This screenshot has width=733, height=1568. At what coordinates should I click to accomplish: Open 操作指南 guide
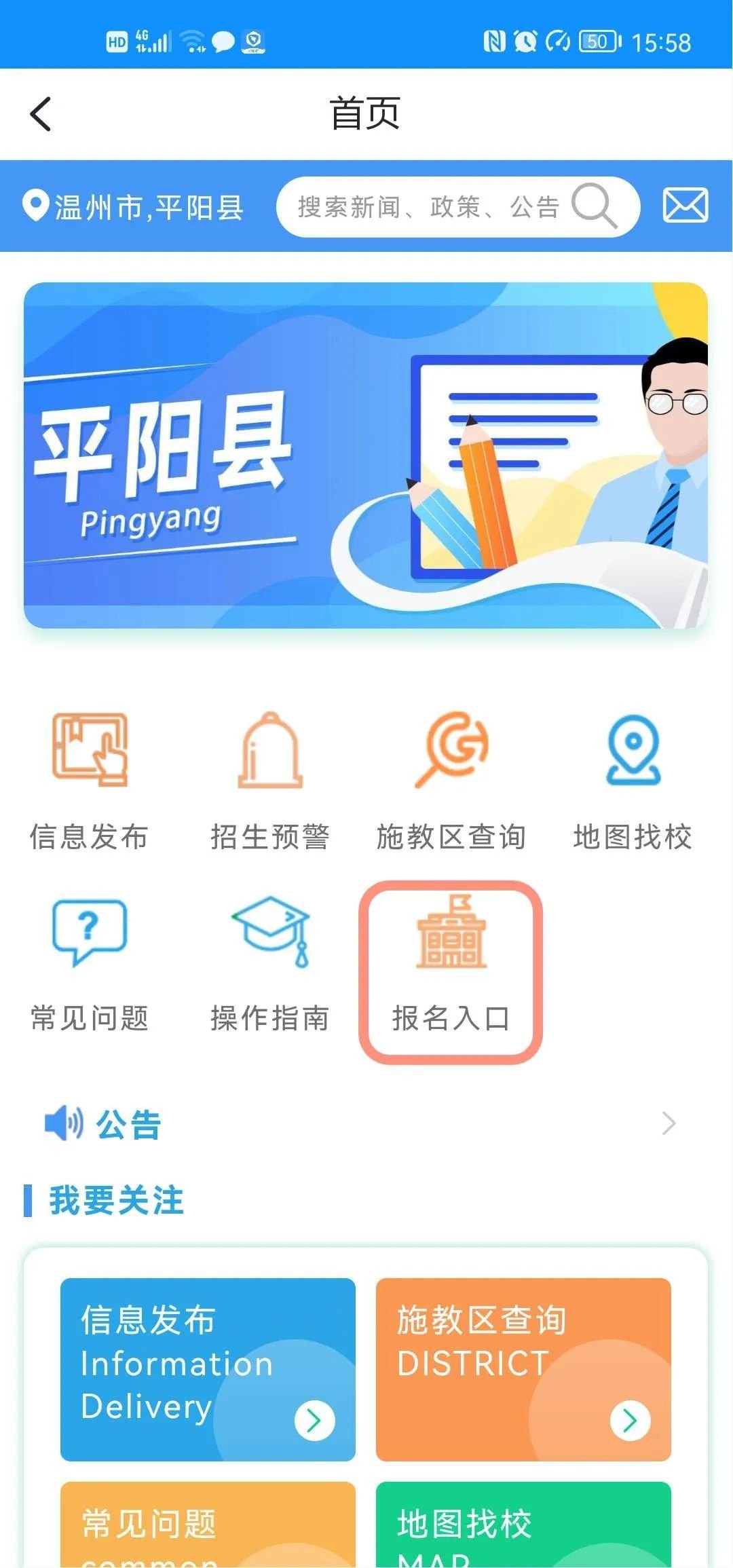270,964
